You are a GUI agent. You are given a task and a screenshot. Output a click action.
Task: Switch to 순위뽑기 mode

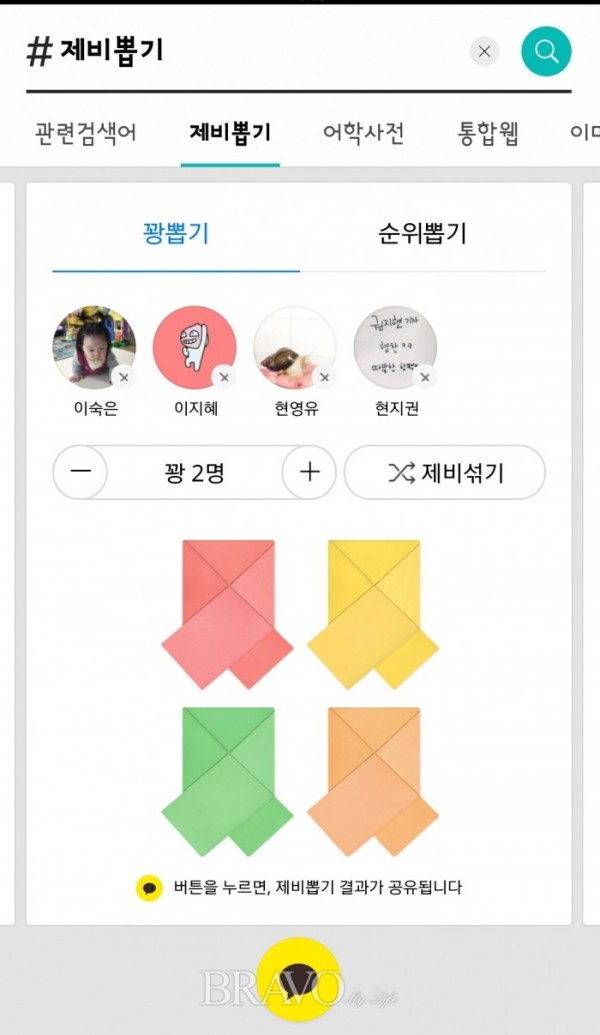click(422, 234)
